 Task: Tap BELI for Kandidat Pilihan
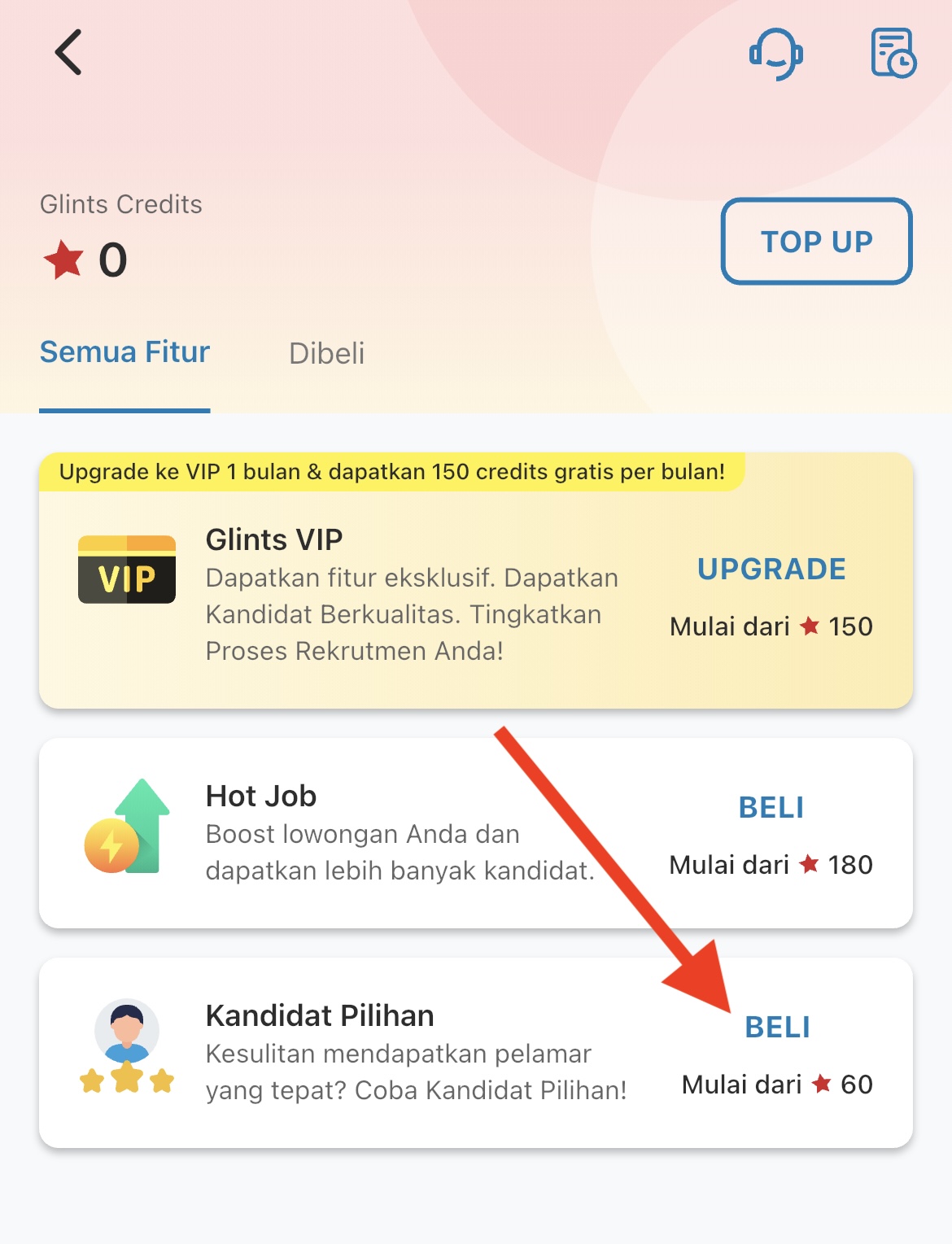[777, 1028]
